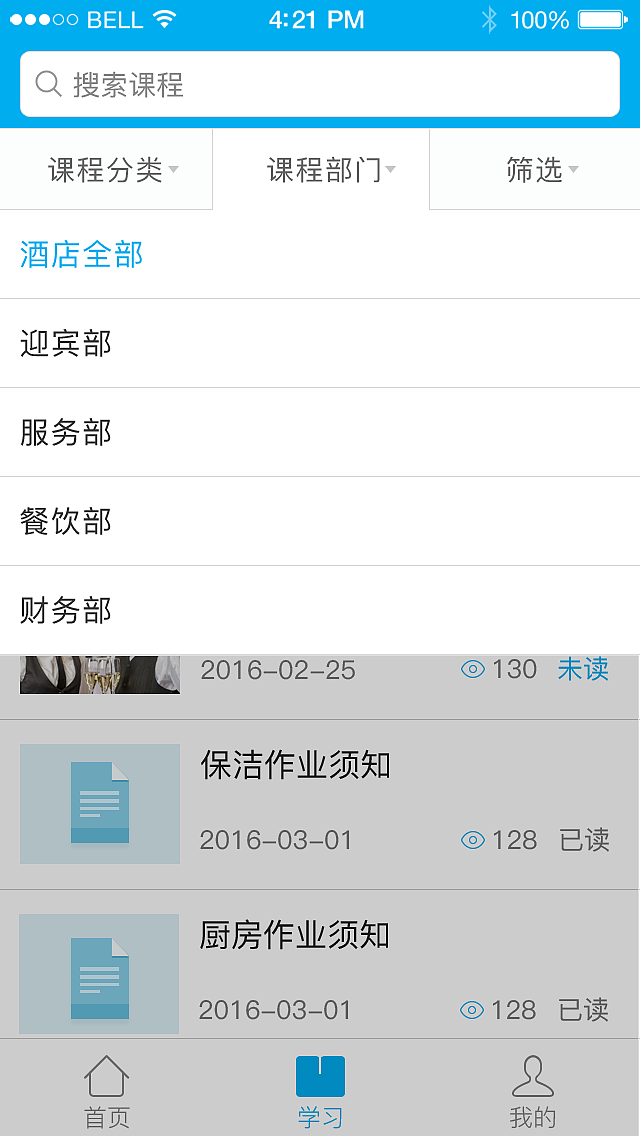Open the 厨房作业须知 course
This screenshot has height=1136, width=640.
click(296, 936)
